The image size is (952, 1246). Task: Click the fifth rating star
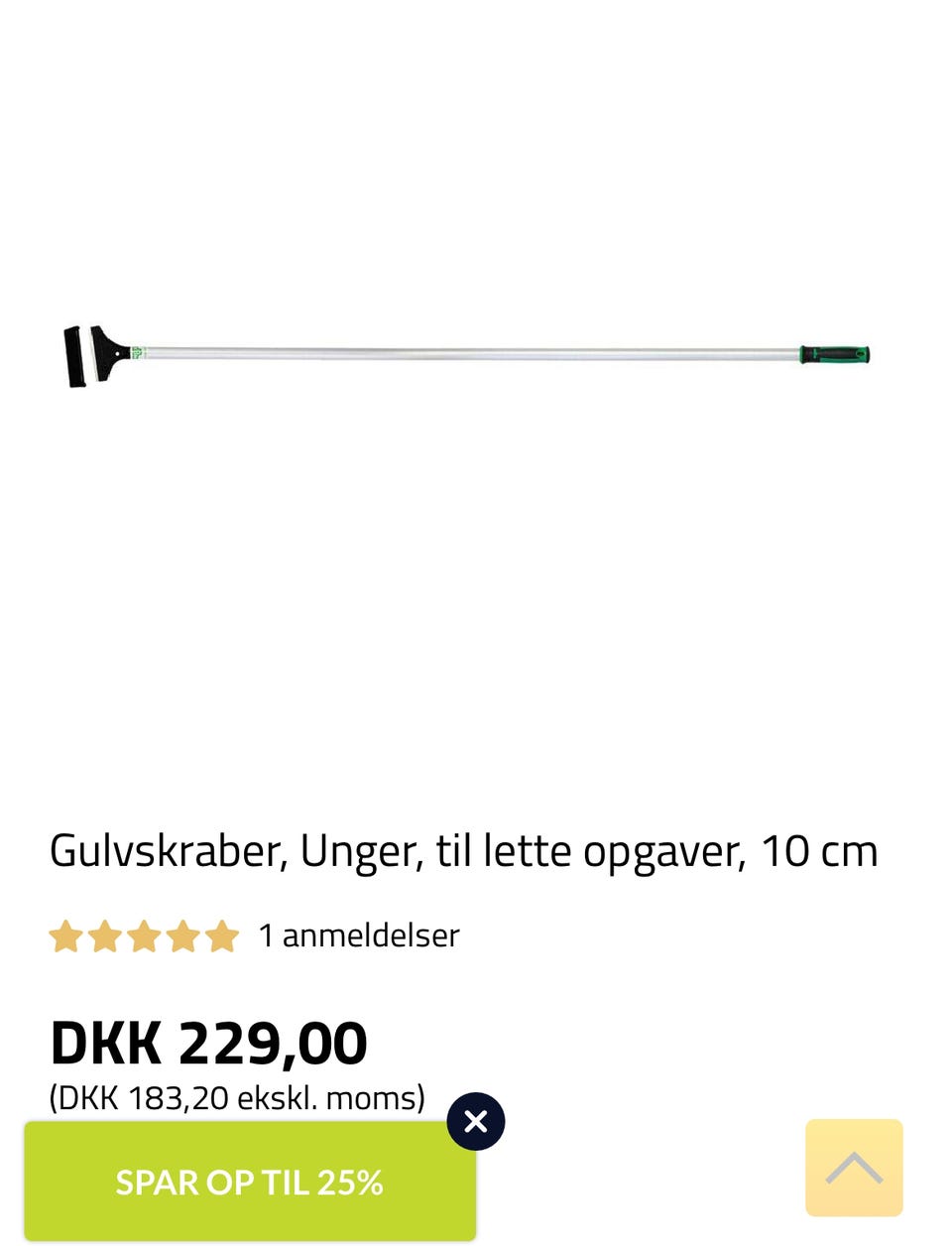[222, 934]
